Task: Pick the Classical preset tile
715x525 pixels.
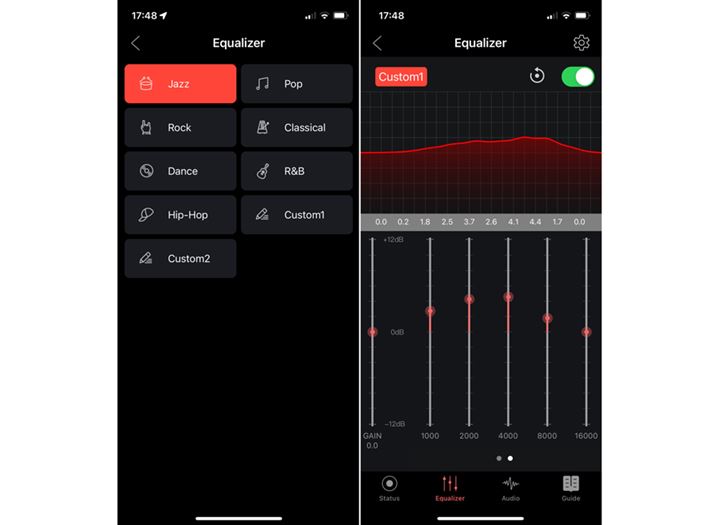Action: pyautogui.click(x=296, y=128)
